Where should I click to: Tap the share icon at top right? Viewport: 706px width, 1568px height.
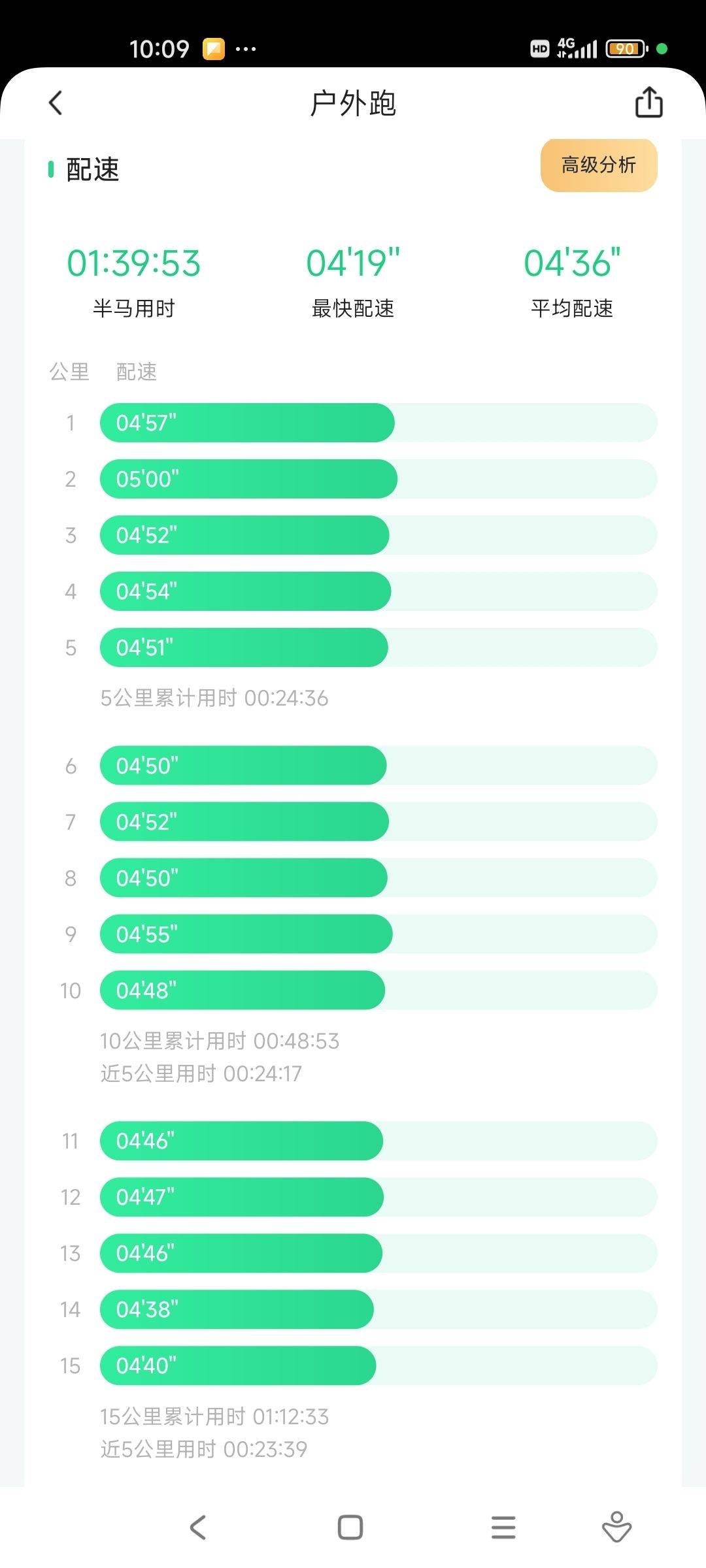[x=648, y=103]
